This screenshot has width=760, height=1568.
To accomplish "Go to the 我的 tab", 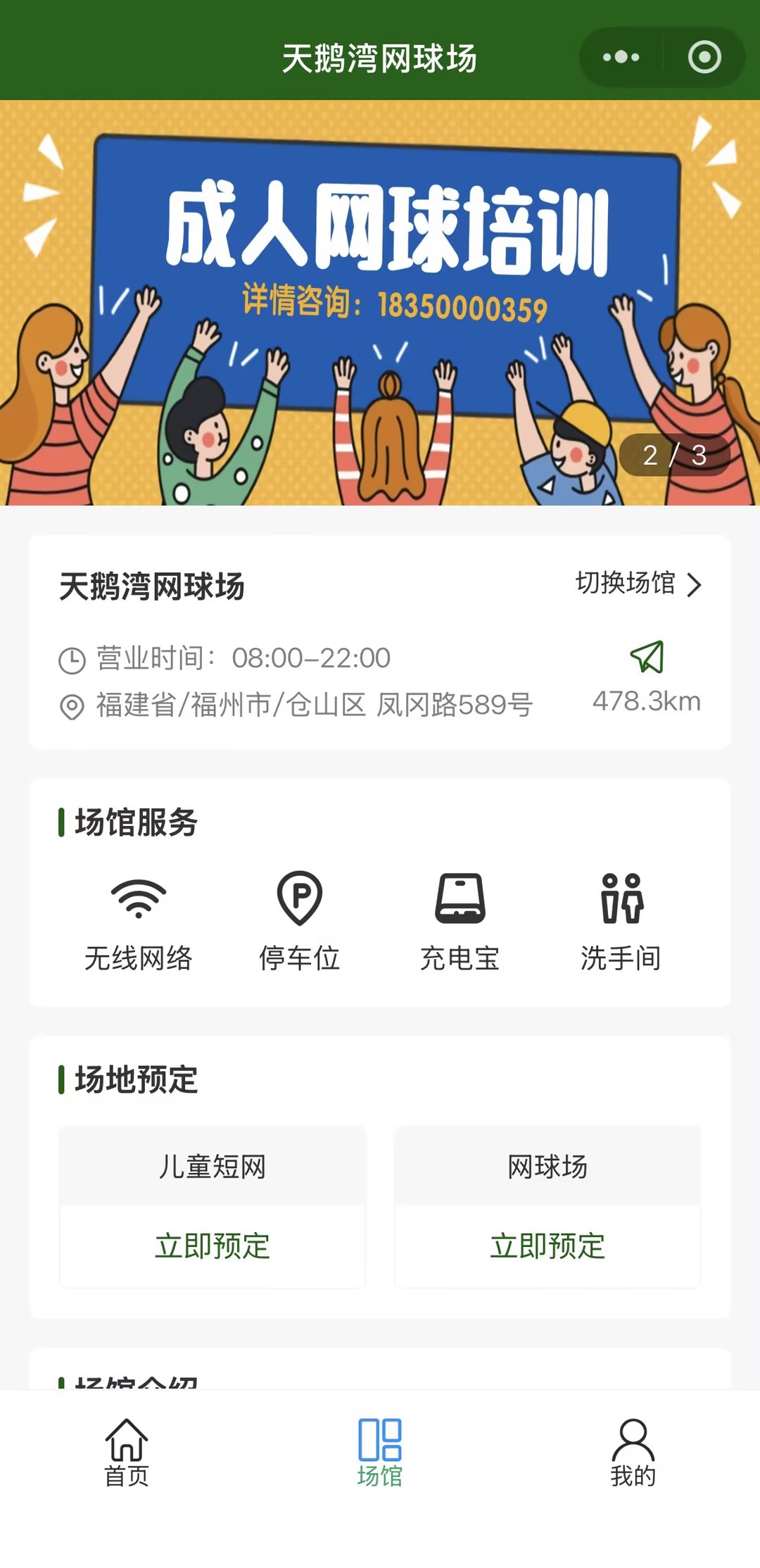I will tap(633, 1452).
